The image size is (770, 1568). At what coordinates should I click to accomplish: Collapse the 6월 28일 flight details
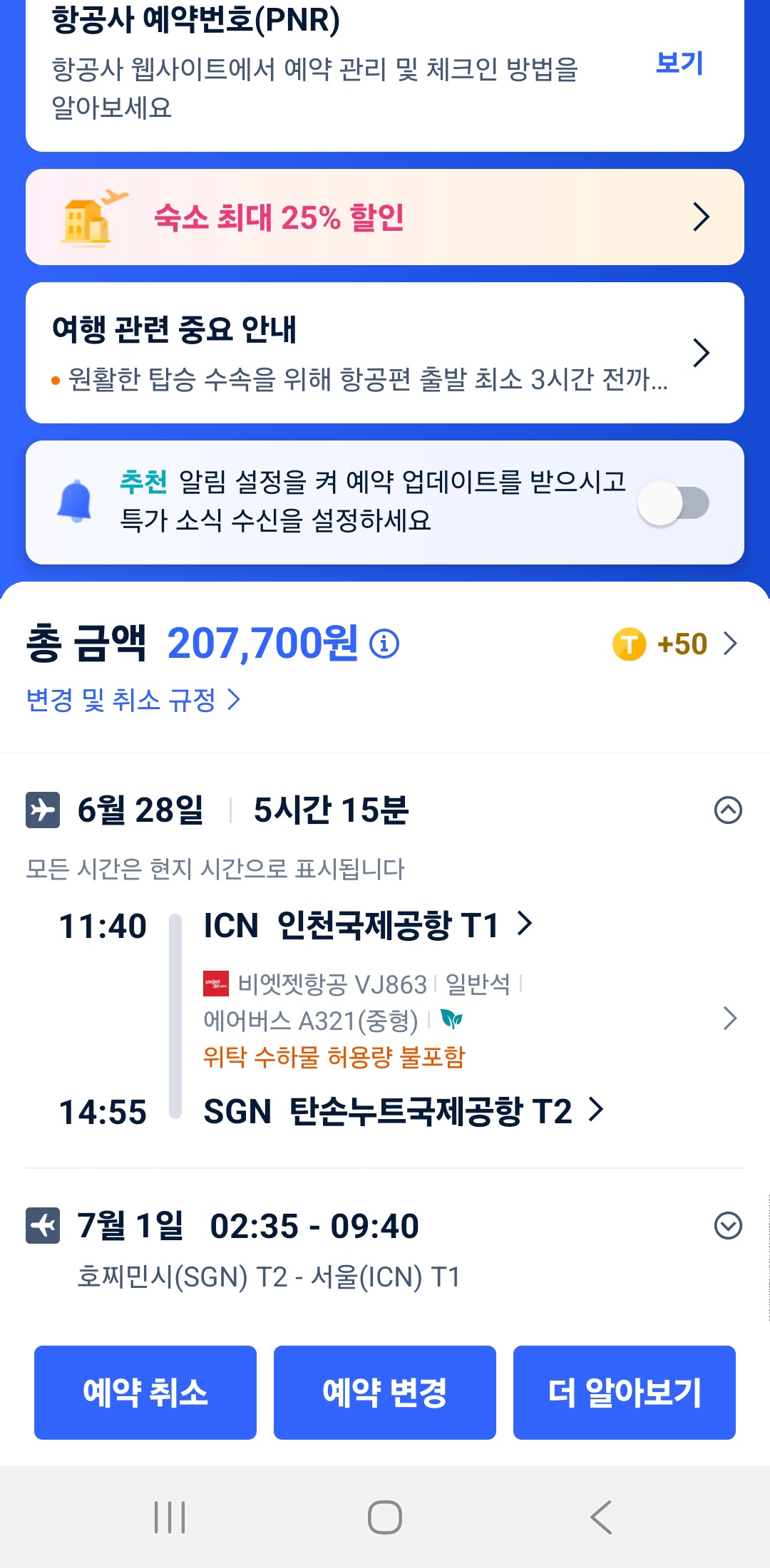(727, 810)
